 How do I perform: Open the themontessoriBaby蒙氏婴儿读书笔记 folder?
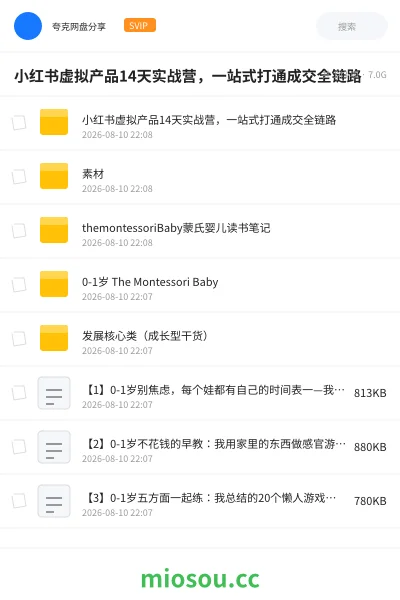click(x=200, y=231)
